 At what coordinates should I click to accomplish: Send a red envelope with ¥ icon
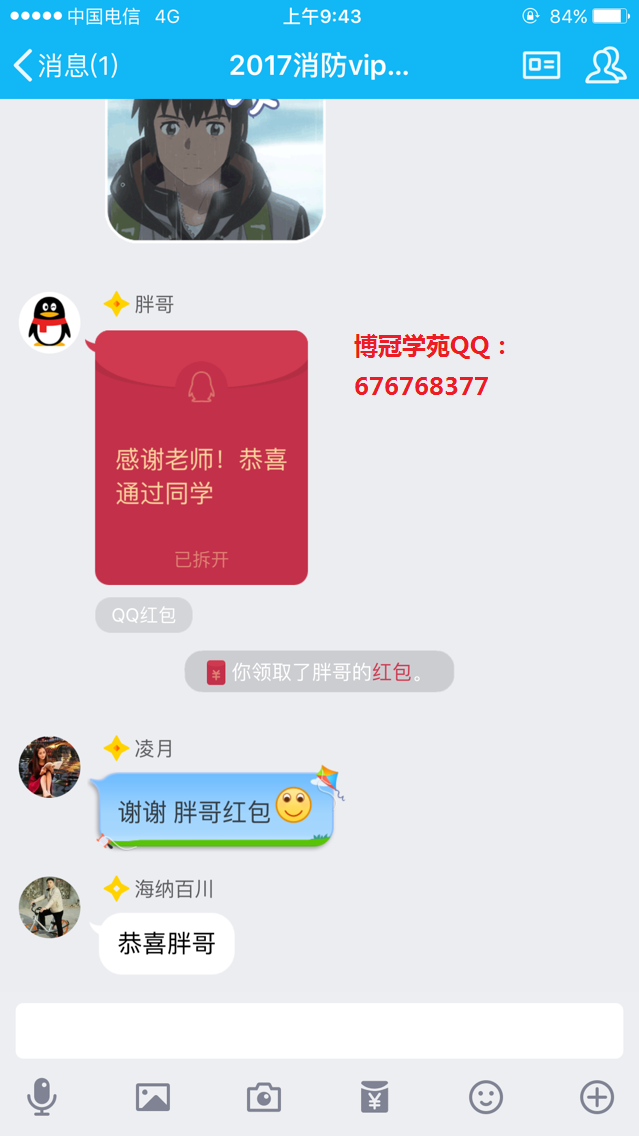[374, 1097]
